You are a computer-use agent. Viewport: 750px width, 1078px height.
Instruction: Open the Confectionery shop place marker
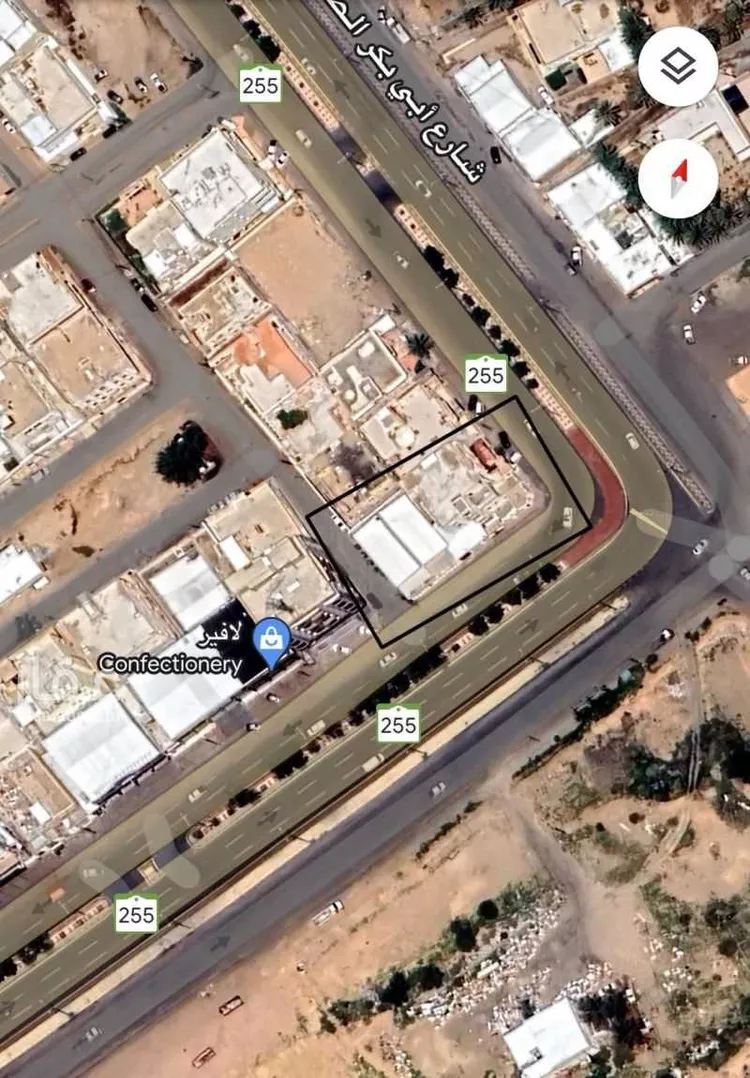point(271,642)
